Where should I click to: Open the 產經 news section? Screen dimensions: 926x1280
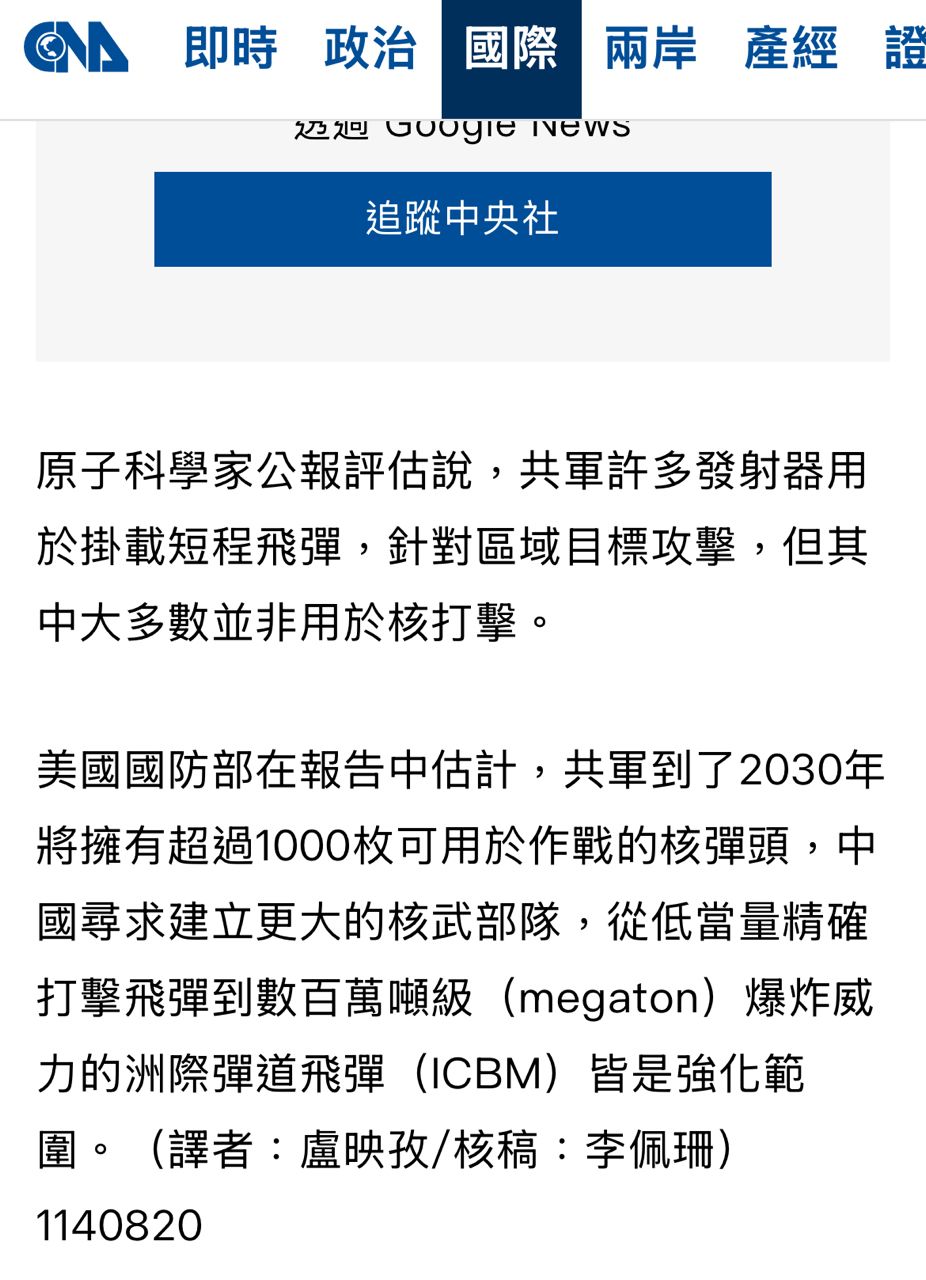(792, 48)
